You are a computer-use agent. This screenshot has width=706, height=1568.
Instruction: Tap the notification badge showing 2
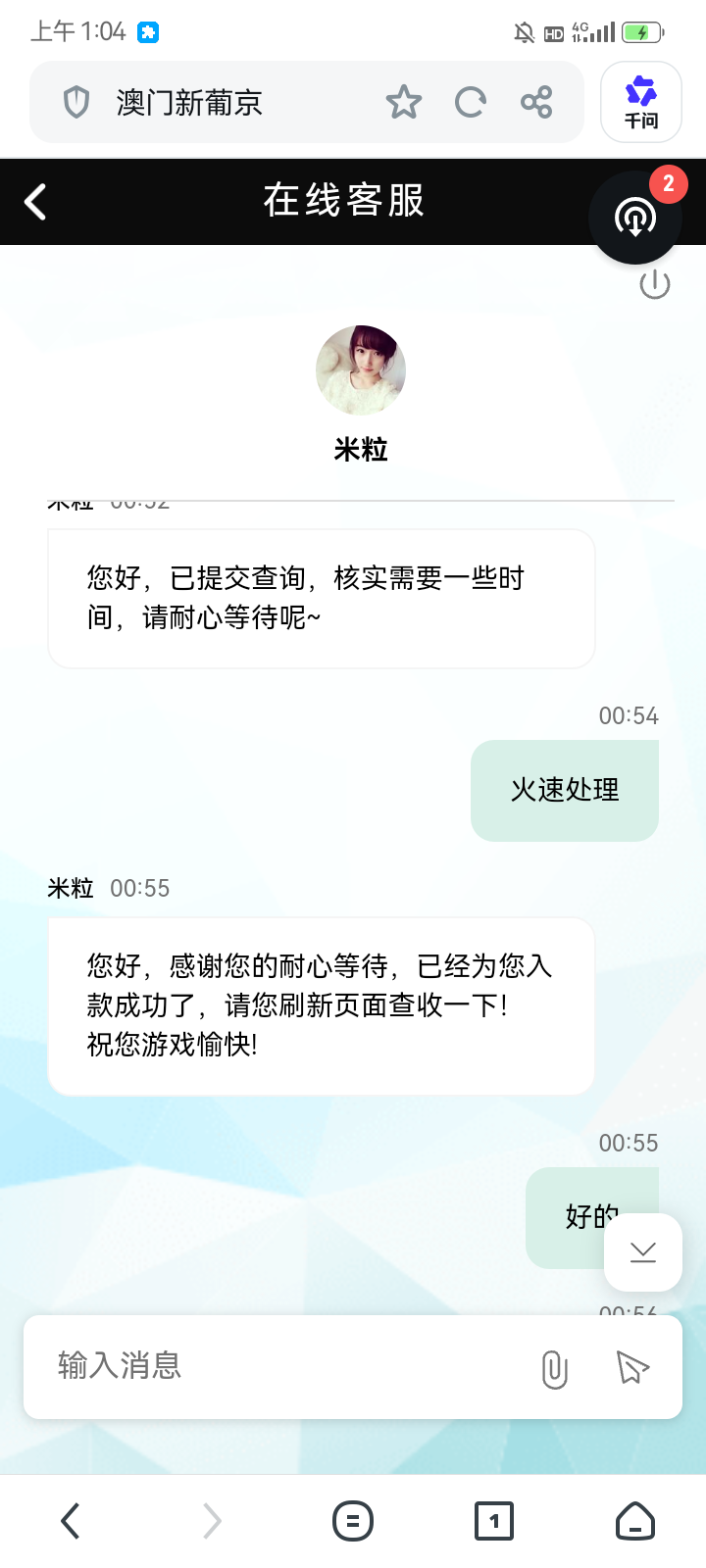click(671, 182)
